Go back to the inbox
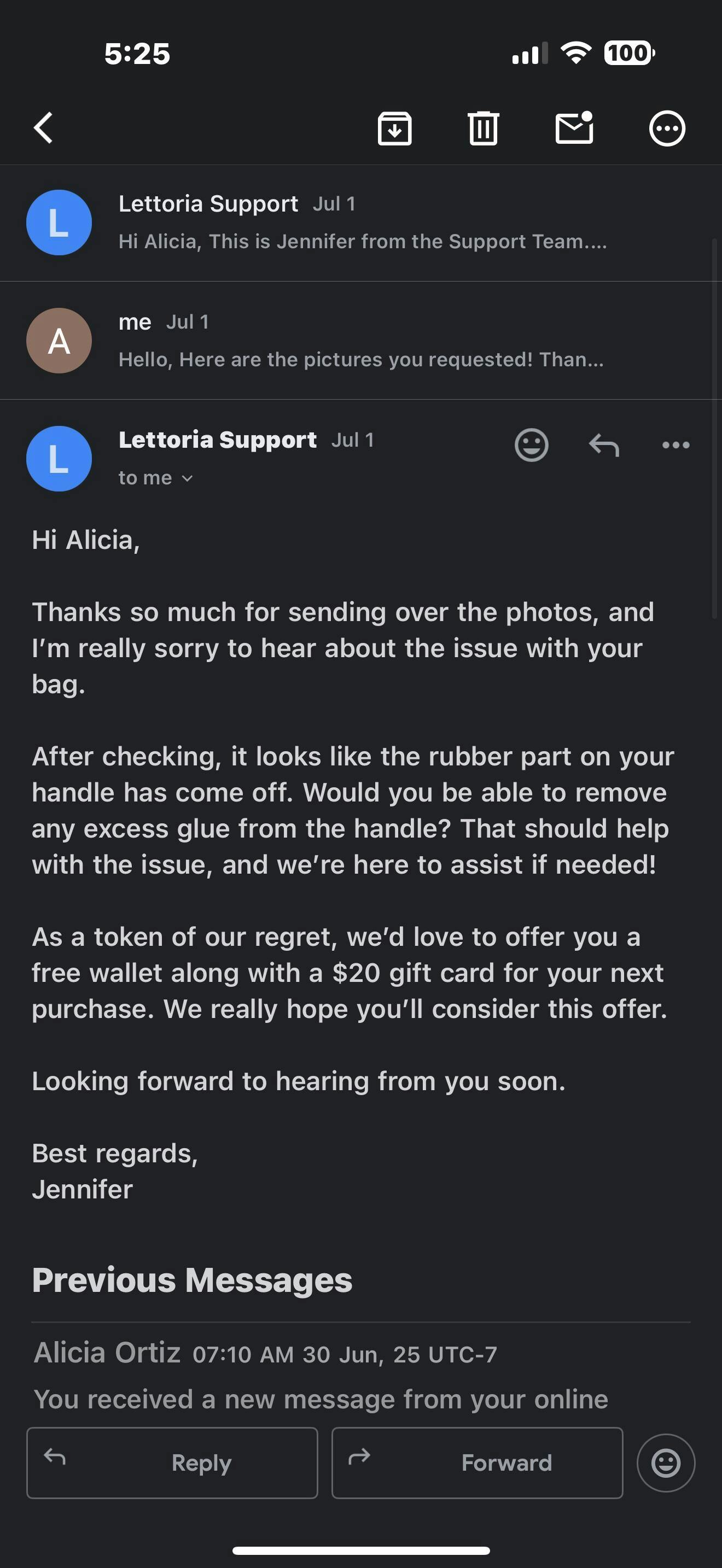 tap(43, 128)
